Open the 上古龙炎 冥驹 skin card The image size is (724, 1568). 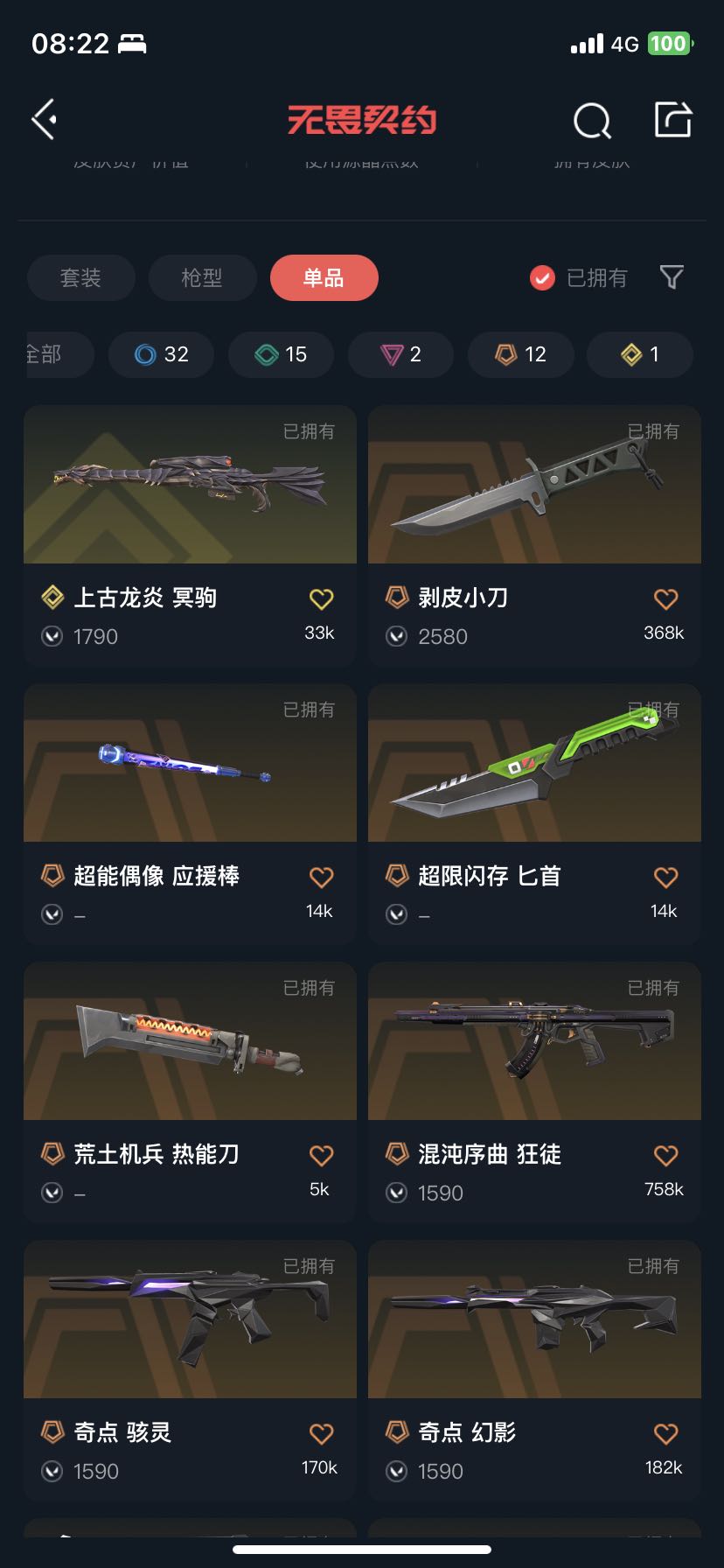(190, 536)
